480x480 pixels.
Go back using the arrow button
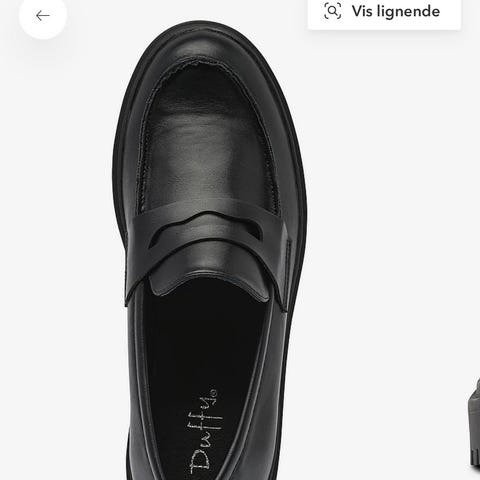[x=43, y=16]
